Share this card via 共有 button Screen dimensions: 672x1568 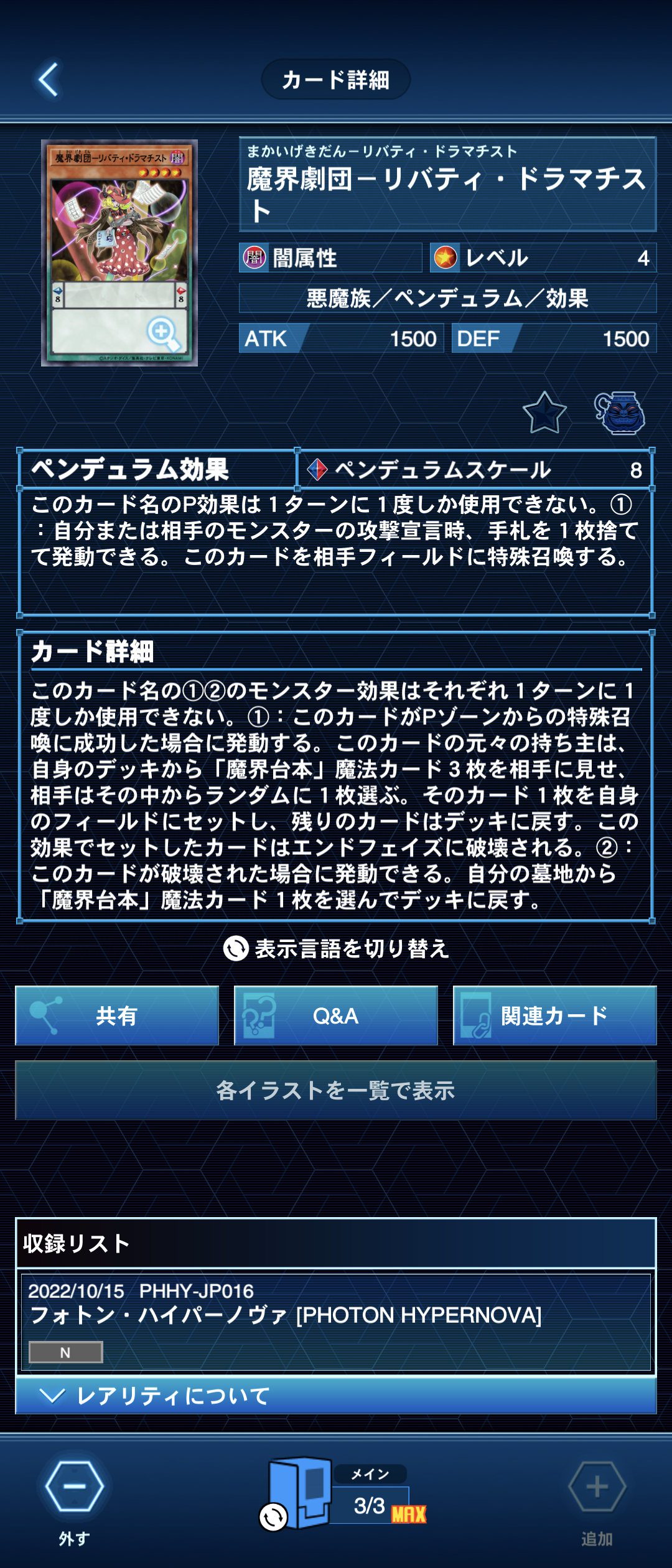(x=117, y=1015)
